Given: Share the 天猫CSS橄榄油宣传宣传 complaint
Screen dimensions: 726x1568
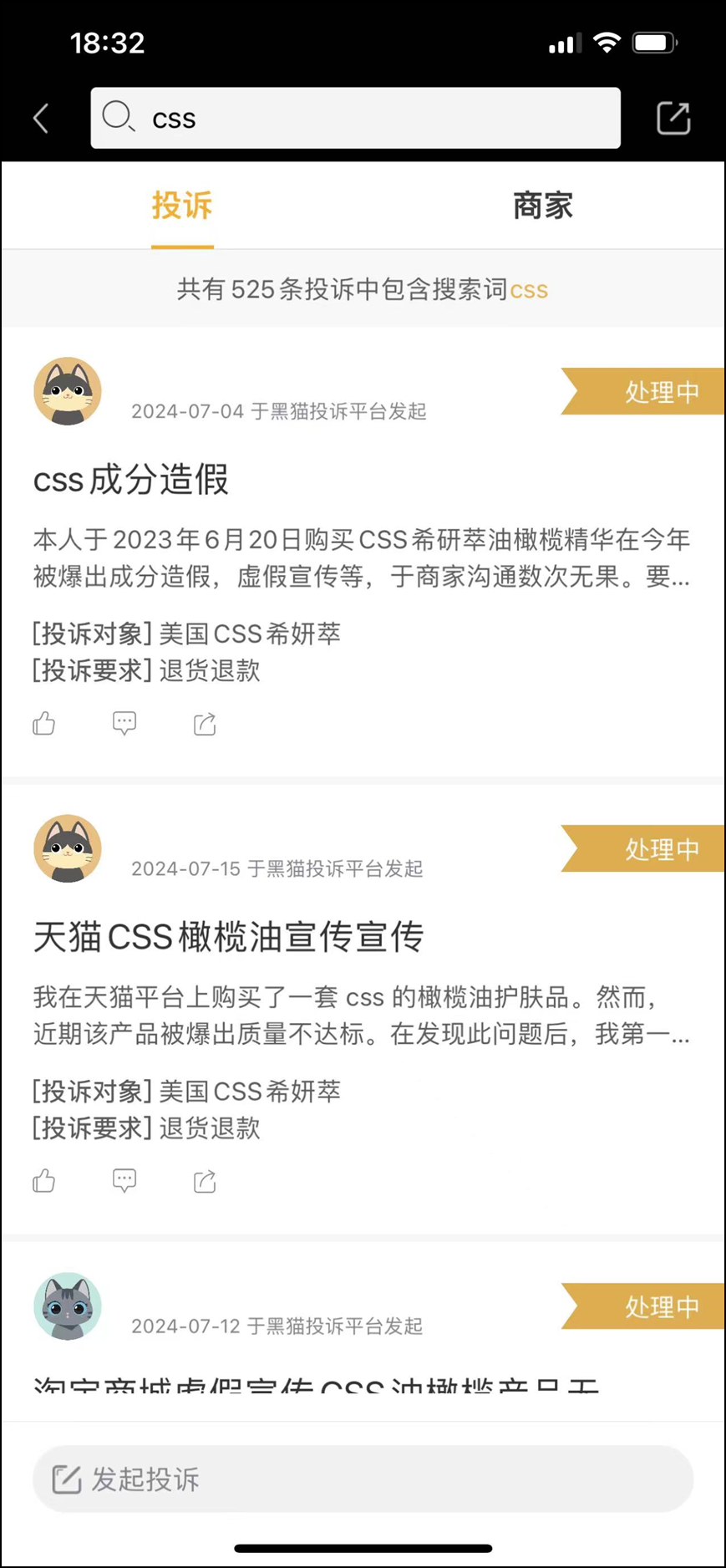Looking at the screenshot, I should 205,1181.
